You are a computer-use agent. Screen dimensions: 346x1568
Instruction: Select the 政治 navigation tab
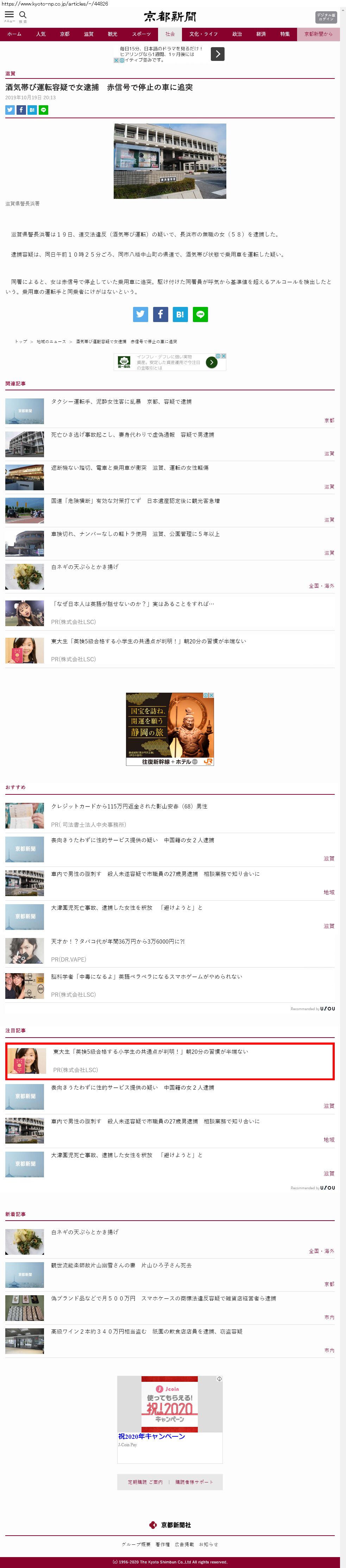click(237, 34)
